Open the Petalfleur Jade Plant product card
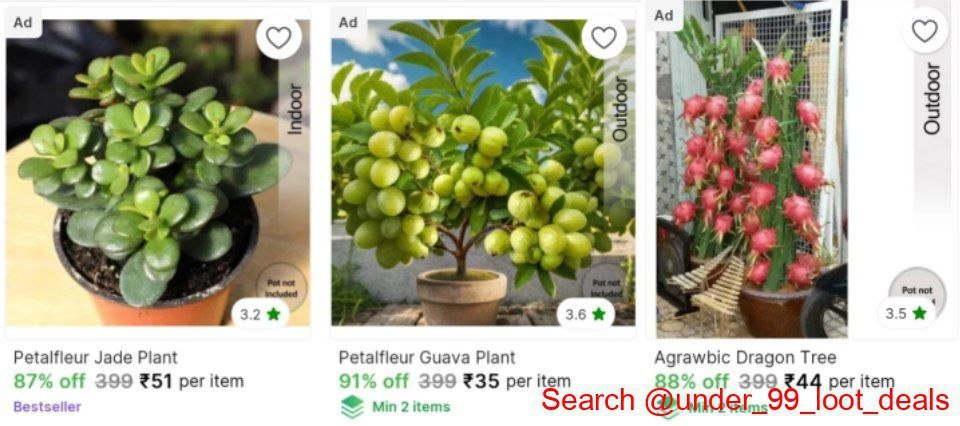This screenshot has width=960, height=426. (150, 180)
